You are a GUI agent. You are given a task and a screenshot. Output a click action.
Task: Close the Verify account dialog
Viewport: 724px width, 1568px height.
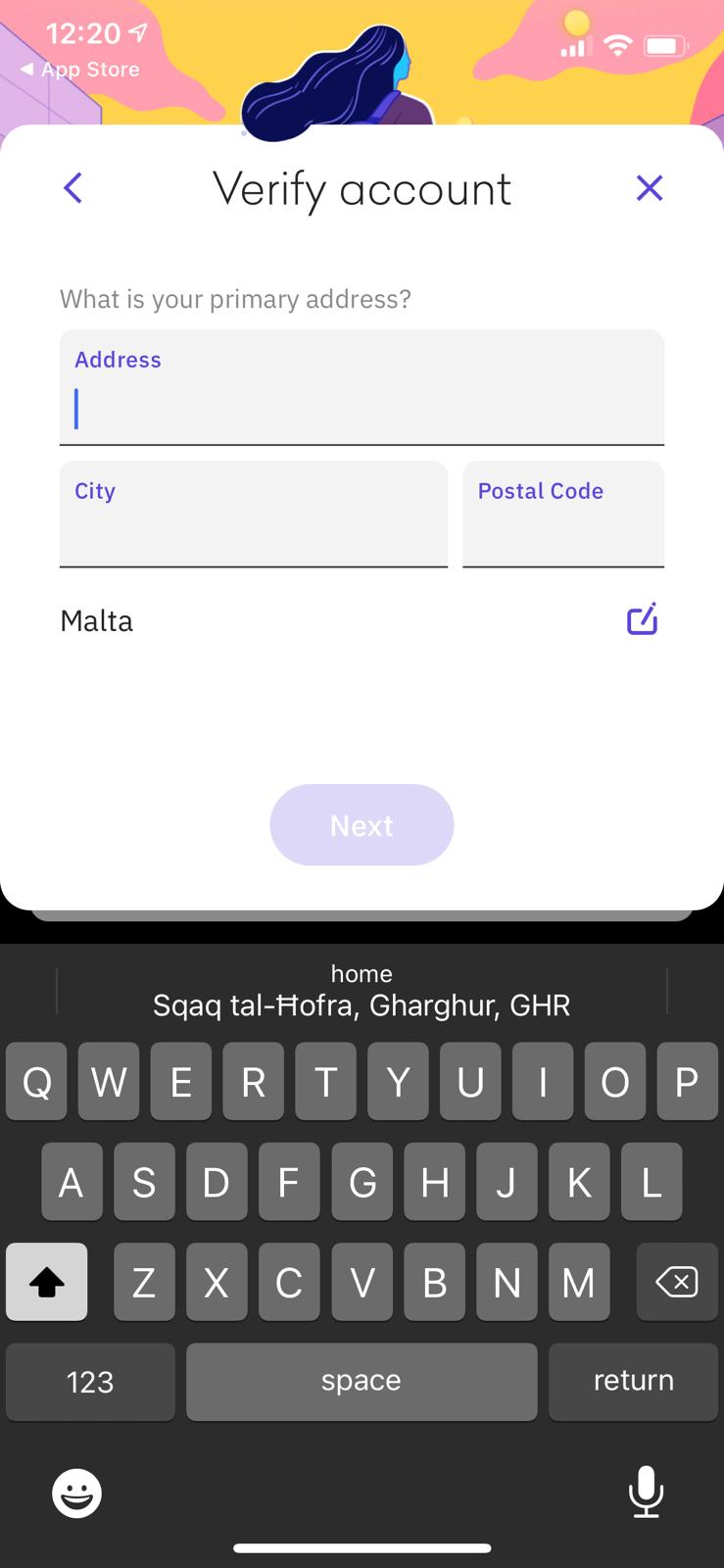[649, 188]
